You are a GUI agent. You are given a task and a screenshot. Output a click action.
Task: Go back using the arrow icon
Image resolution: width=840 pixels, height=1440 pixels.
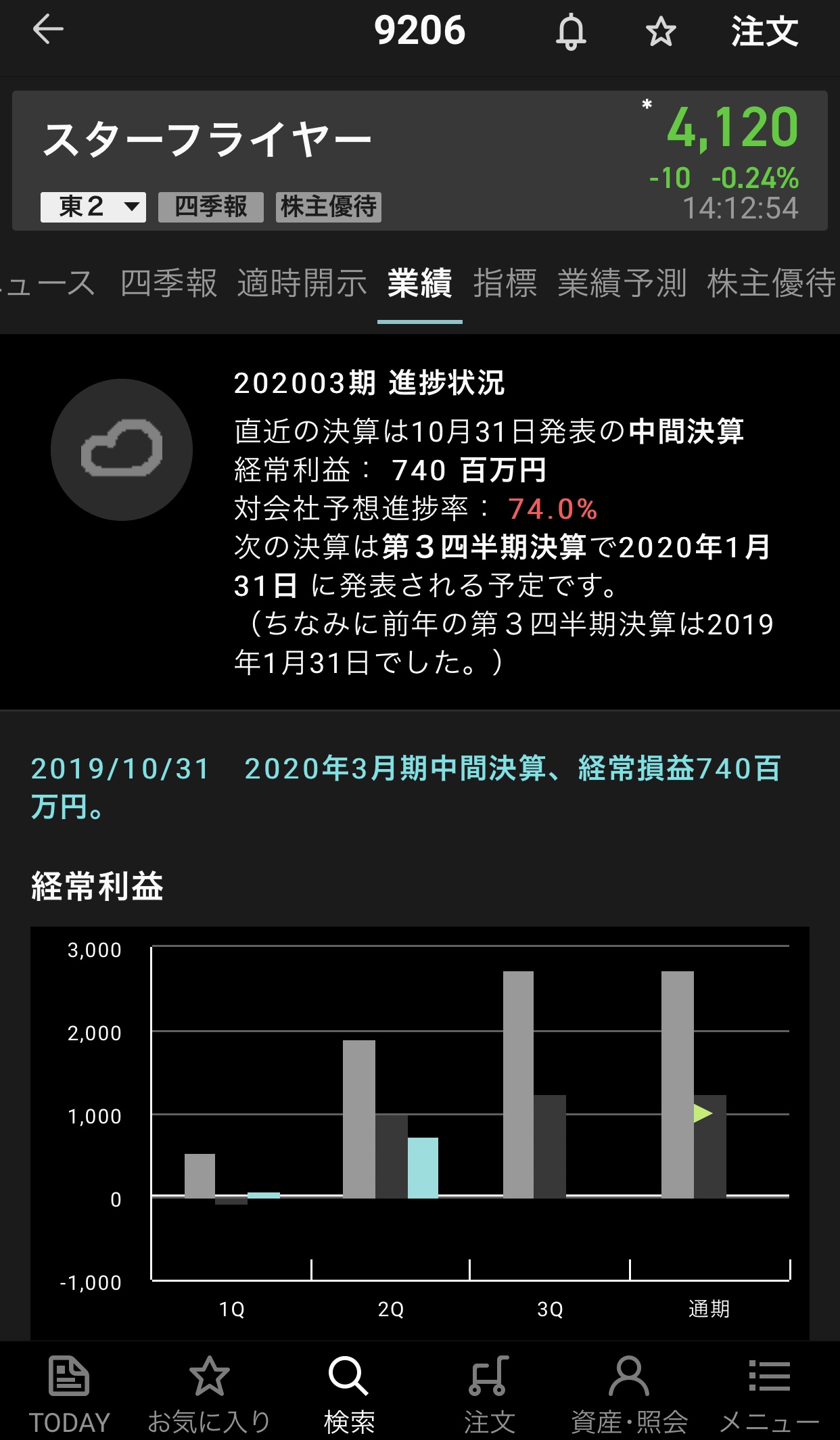[x=48, y=30]
